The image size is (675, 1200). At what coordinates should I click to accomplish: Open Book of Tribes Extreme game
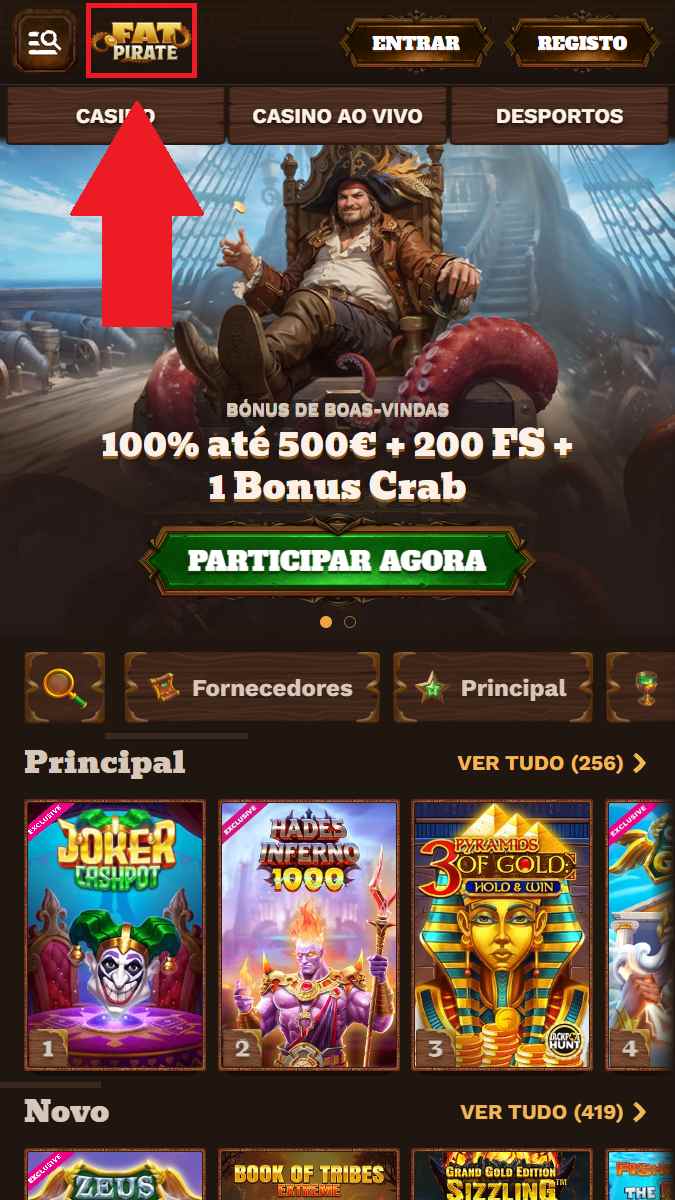[308, 1176]
